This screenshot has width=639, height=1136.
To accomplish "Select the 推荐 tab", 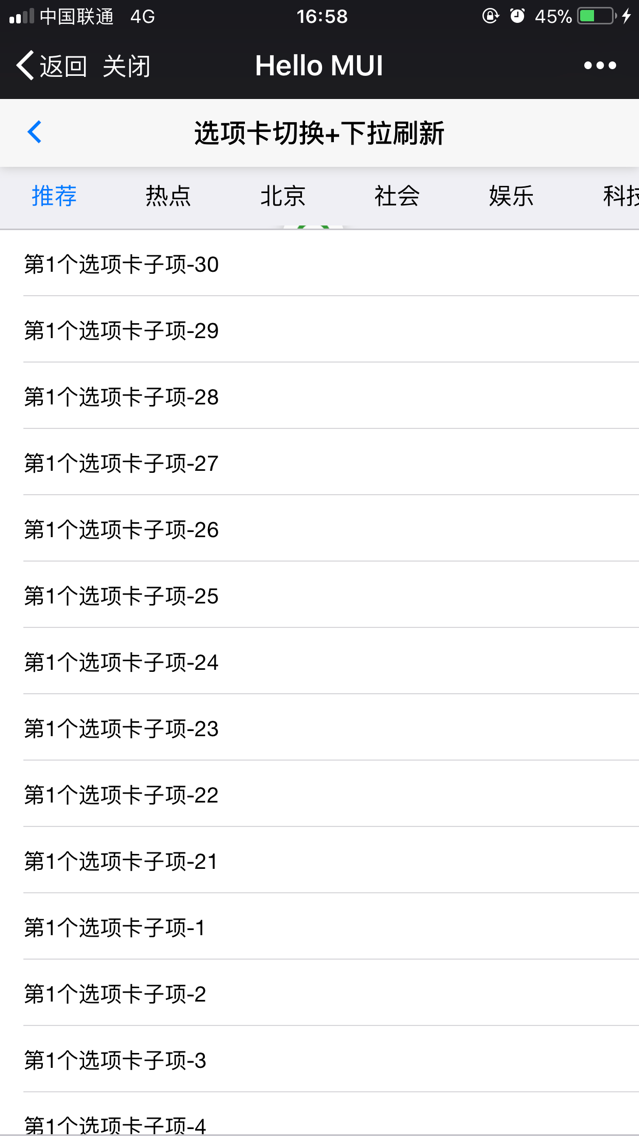I will 54,196.
